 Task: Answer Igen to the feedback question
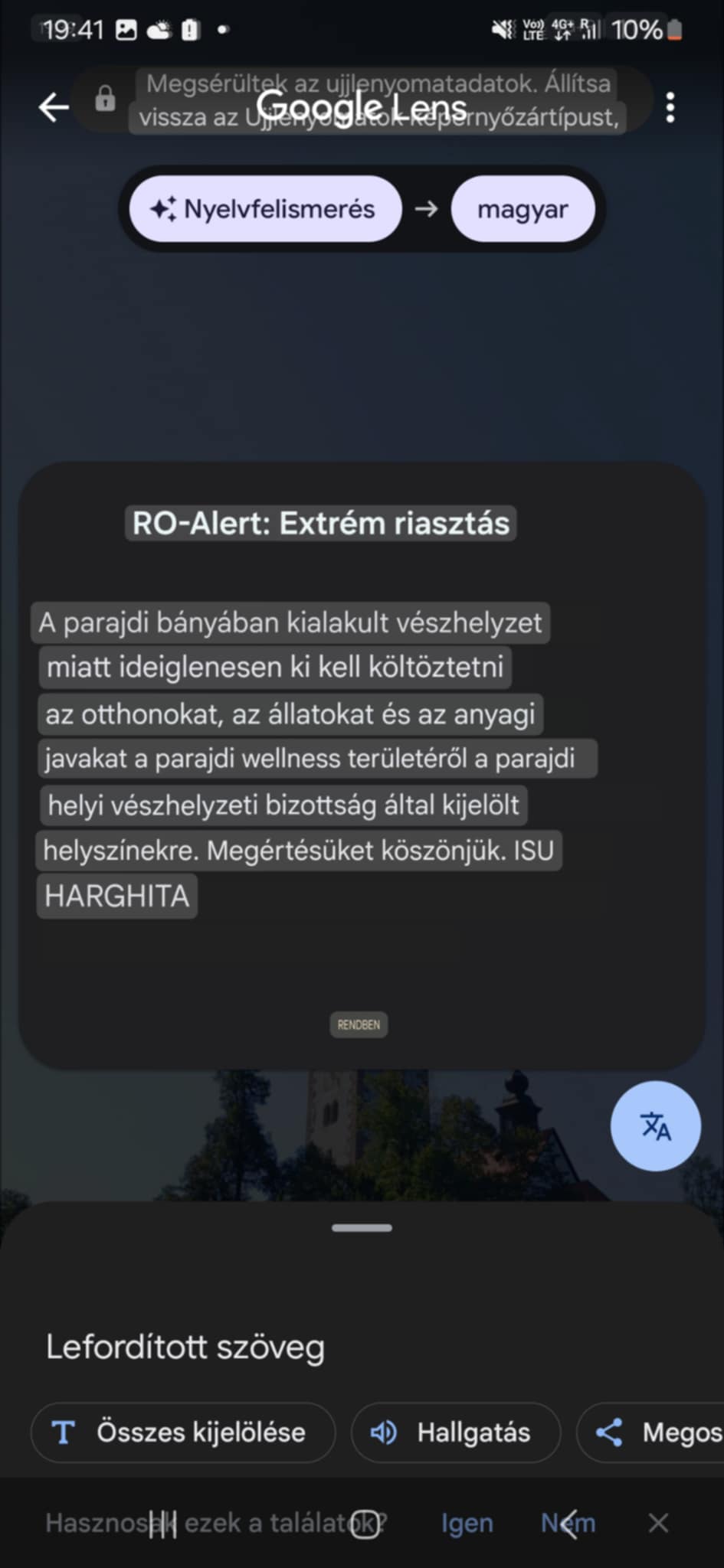(467, 1523)
